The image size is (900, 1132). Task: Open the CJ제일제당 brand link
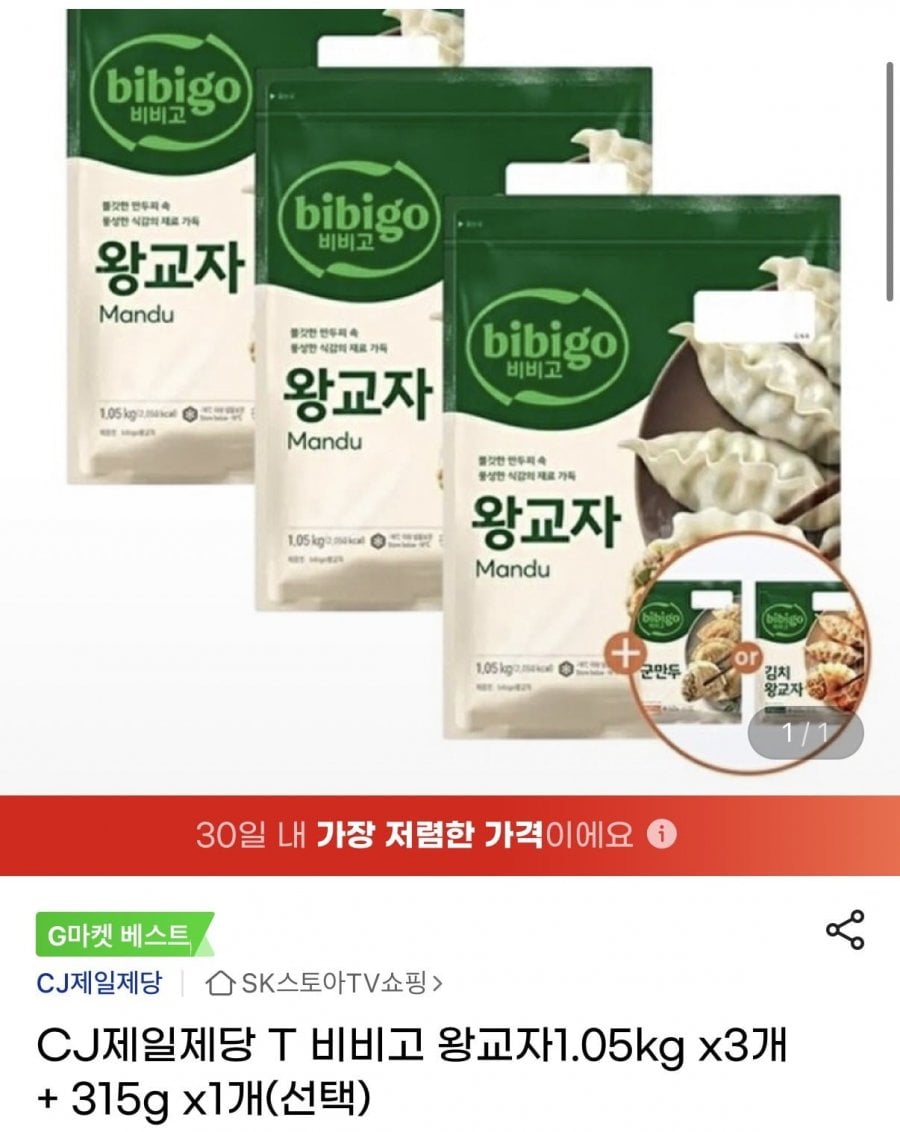pos(99,982)
